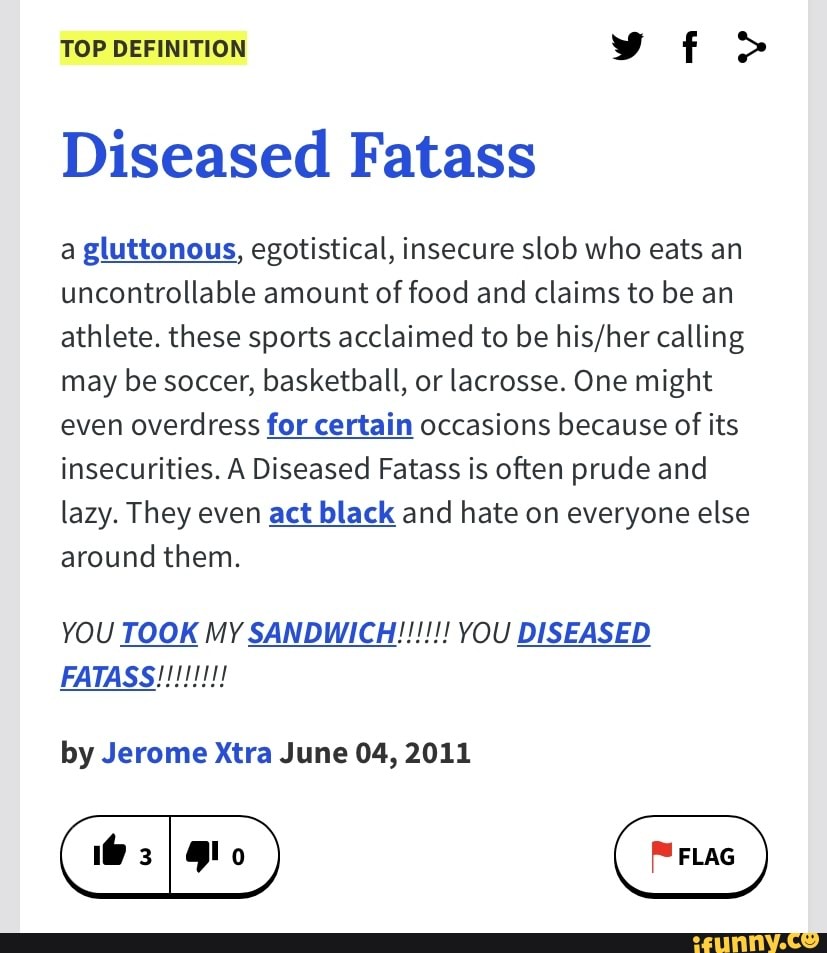The height and width of the screenshot is (953, 827).
Task: Open the 'SANDWICH' link in the example
Action: [x=320, y=633]
